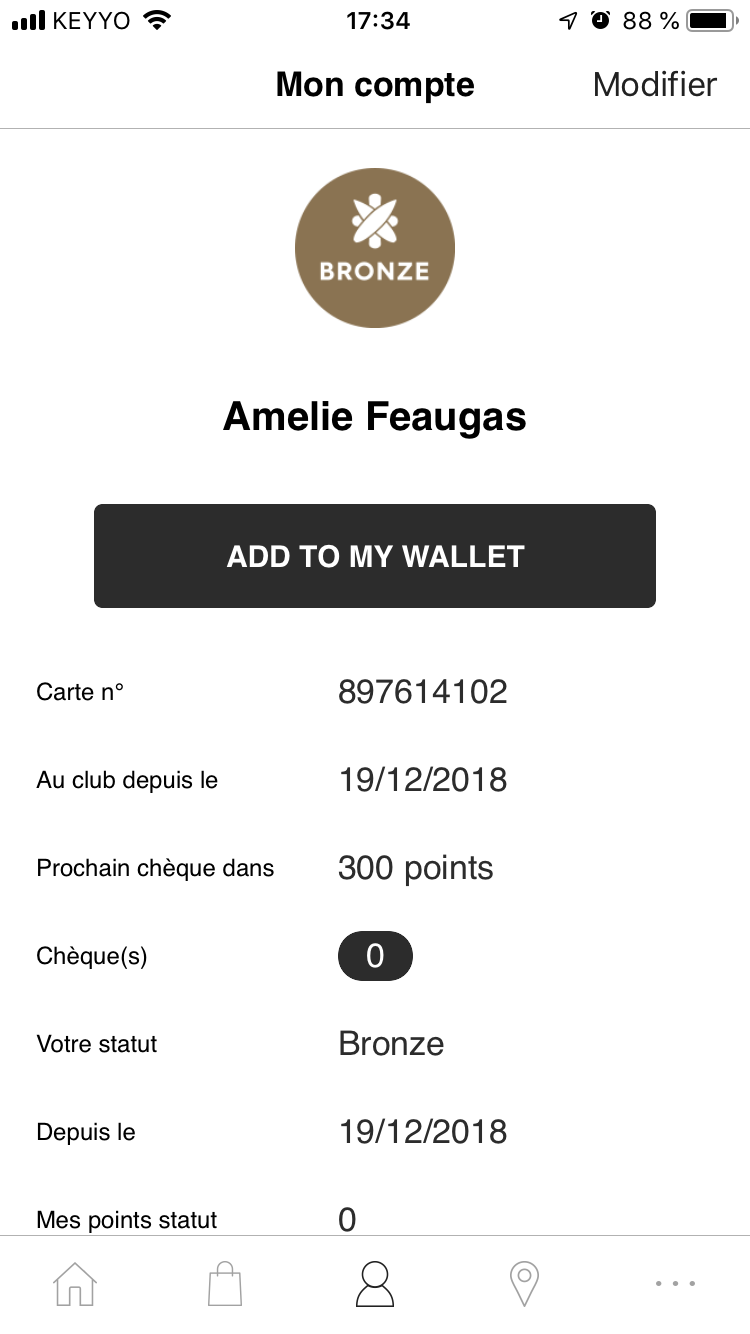The height and width of the screenshot is (1334, 750).
Task: Select the account profile tab
Action: pyautogui.click(x=375, y=1283)
